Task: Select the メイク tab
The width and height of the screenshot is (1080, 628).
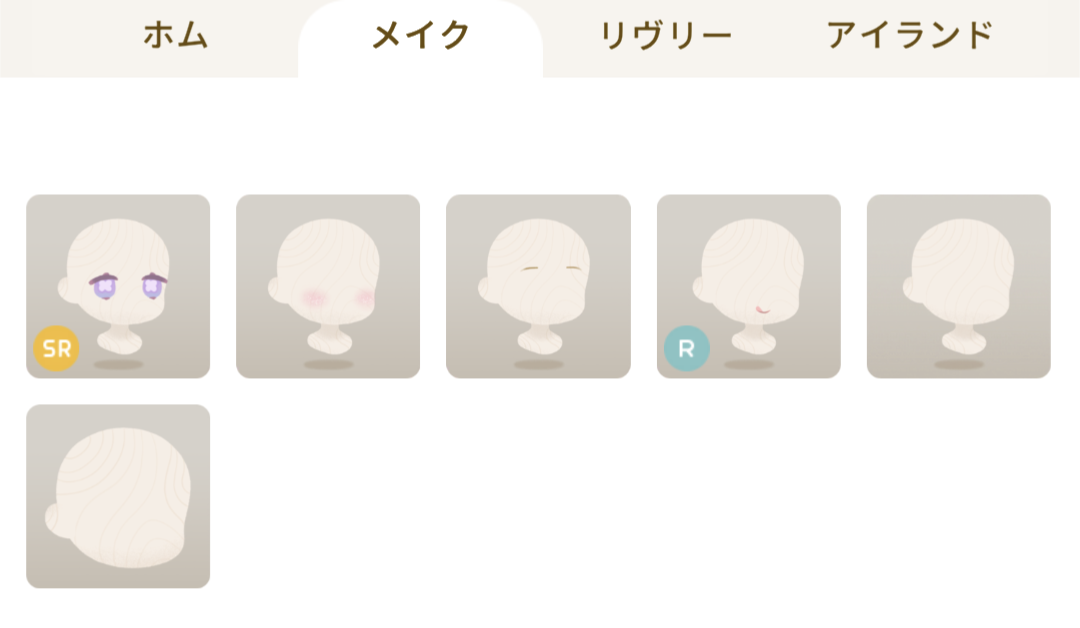Action: (x=420, y=37)
